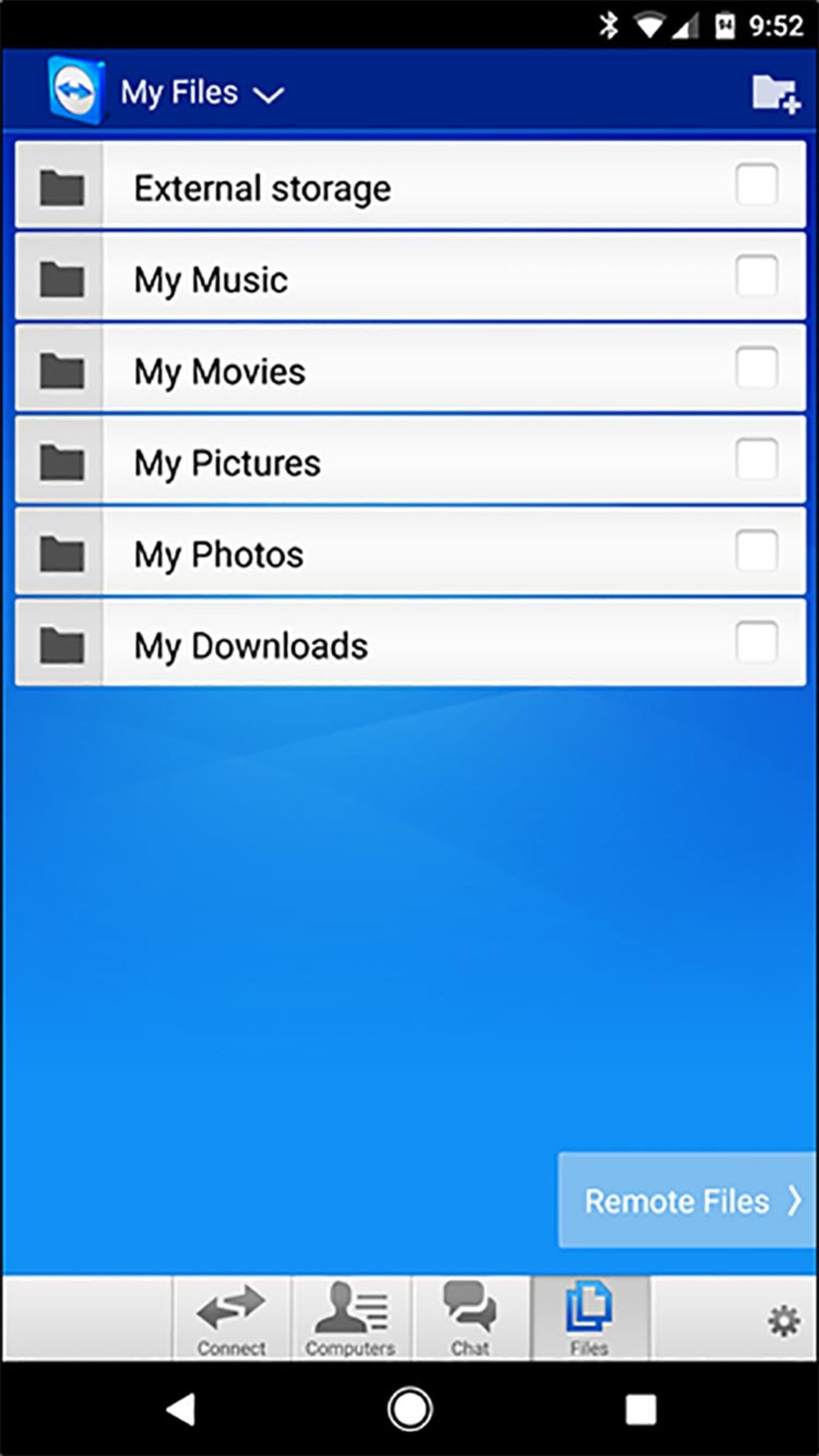Select the My Photos checkbox

coord(756,550)
